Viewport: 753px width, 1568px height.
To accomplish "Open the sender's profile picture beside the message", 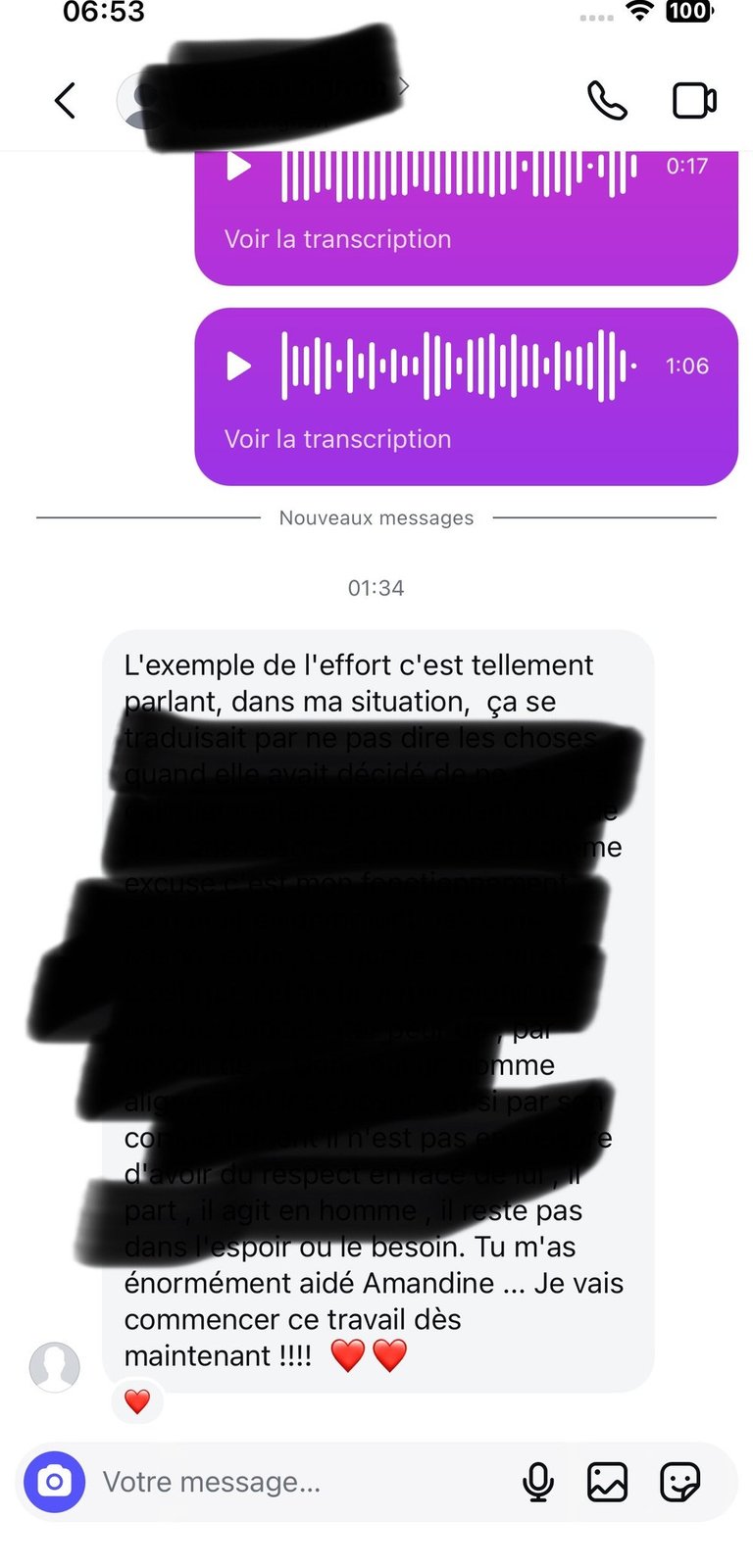I will (x=55, y=1366).
